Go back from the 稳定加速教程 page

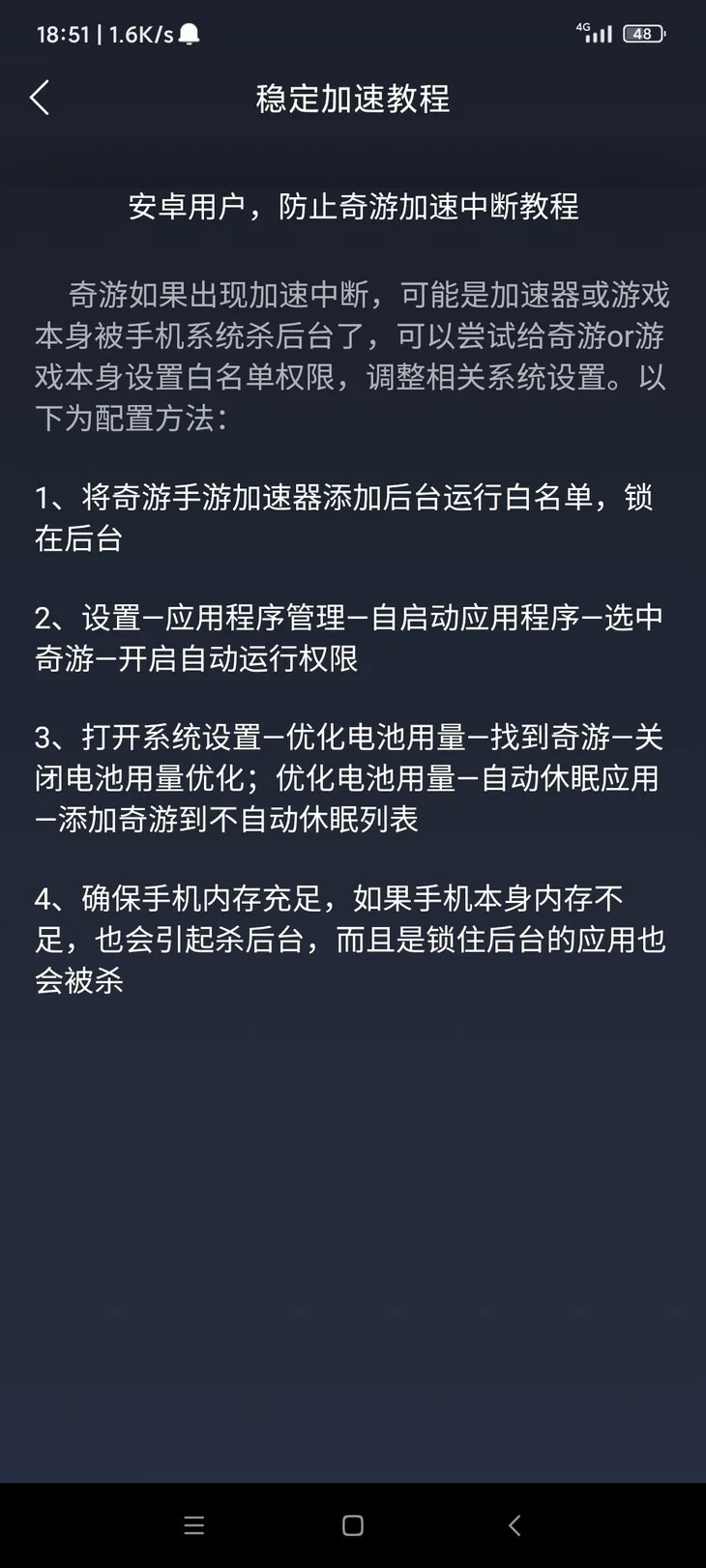(x=40, y=98)
